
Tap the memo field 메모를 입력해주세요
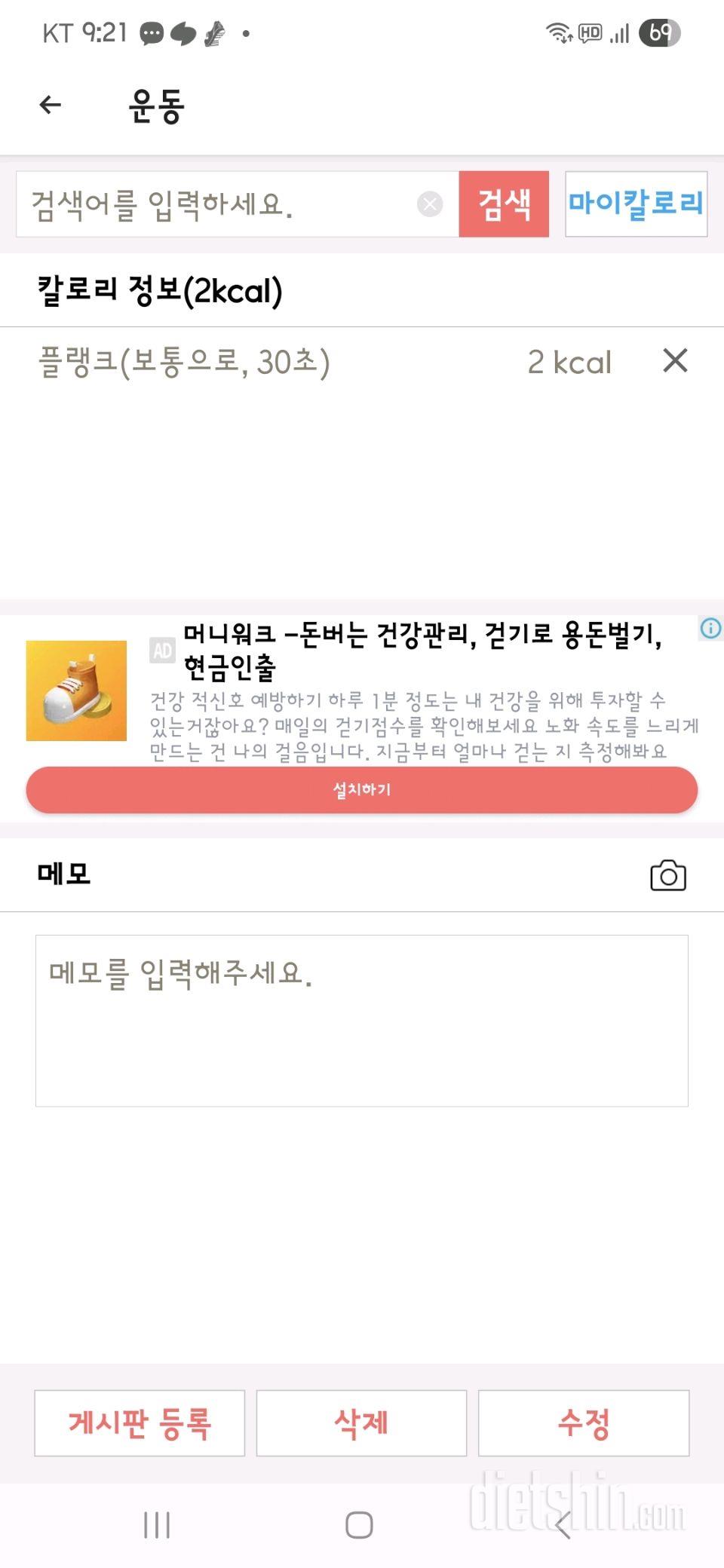362,1020
